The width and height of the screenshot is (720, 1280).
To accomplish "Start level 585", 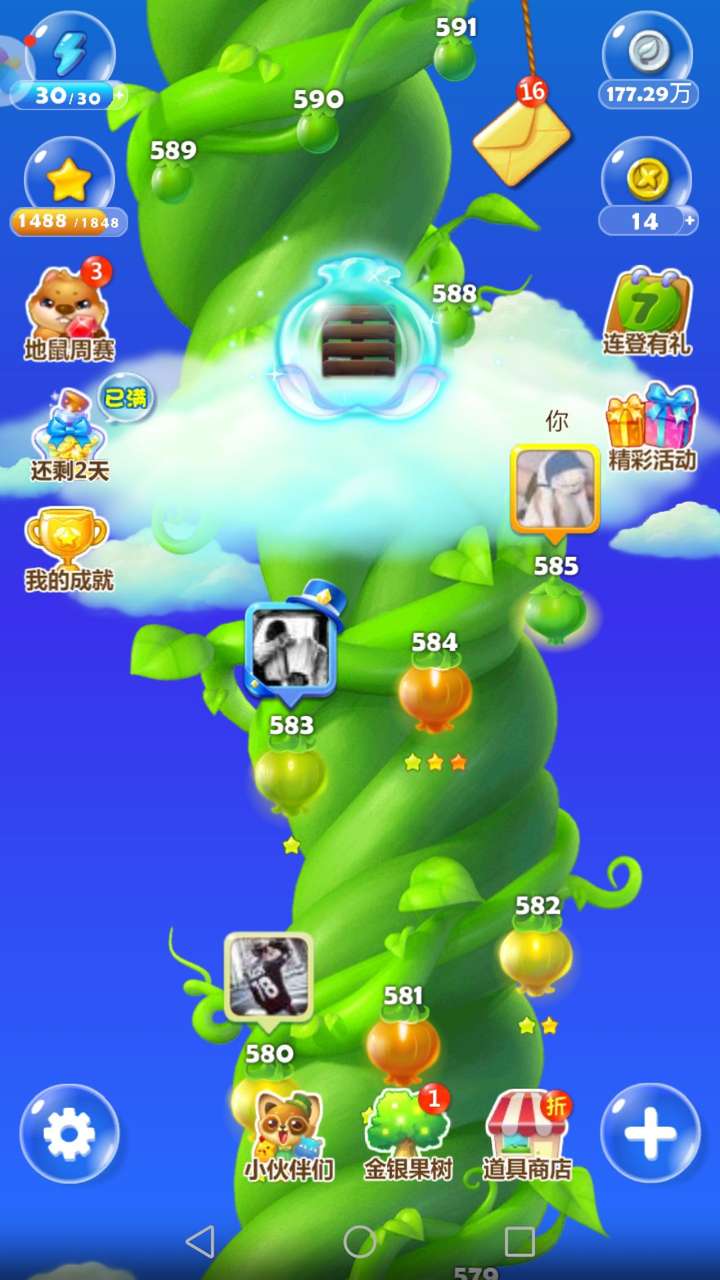I will coord(554,610).
